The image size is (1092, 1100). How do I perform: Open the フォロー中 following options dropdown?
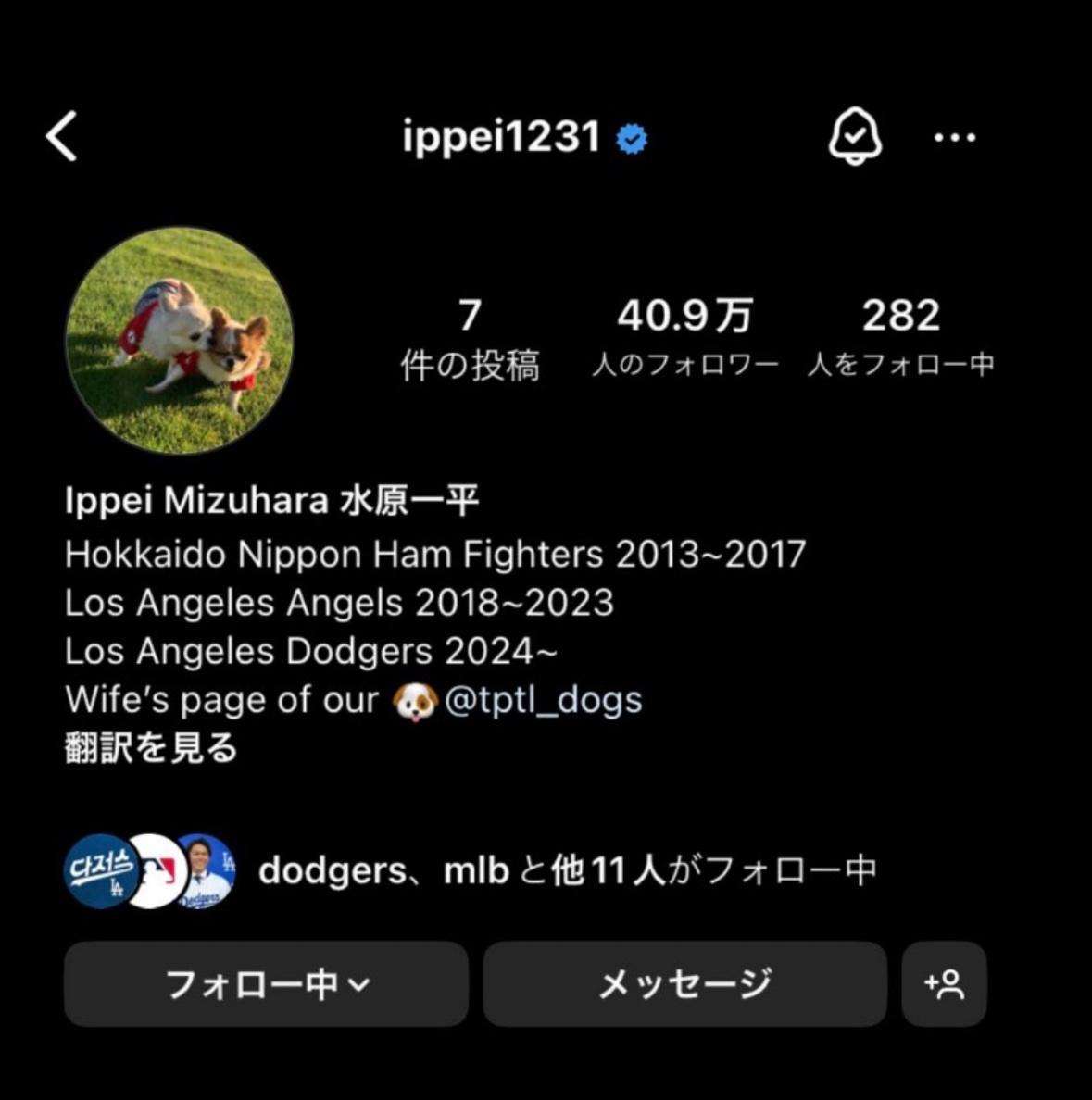tap(266, 983)
